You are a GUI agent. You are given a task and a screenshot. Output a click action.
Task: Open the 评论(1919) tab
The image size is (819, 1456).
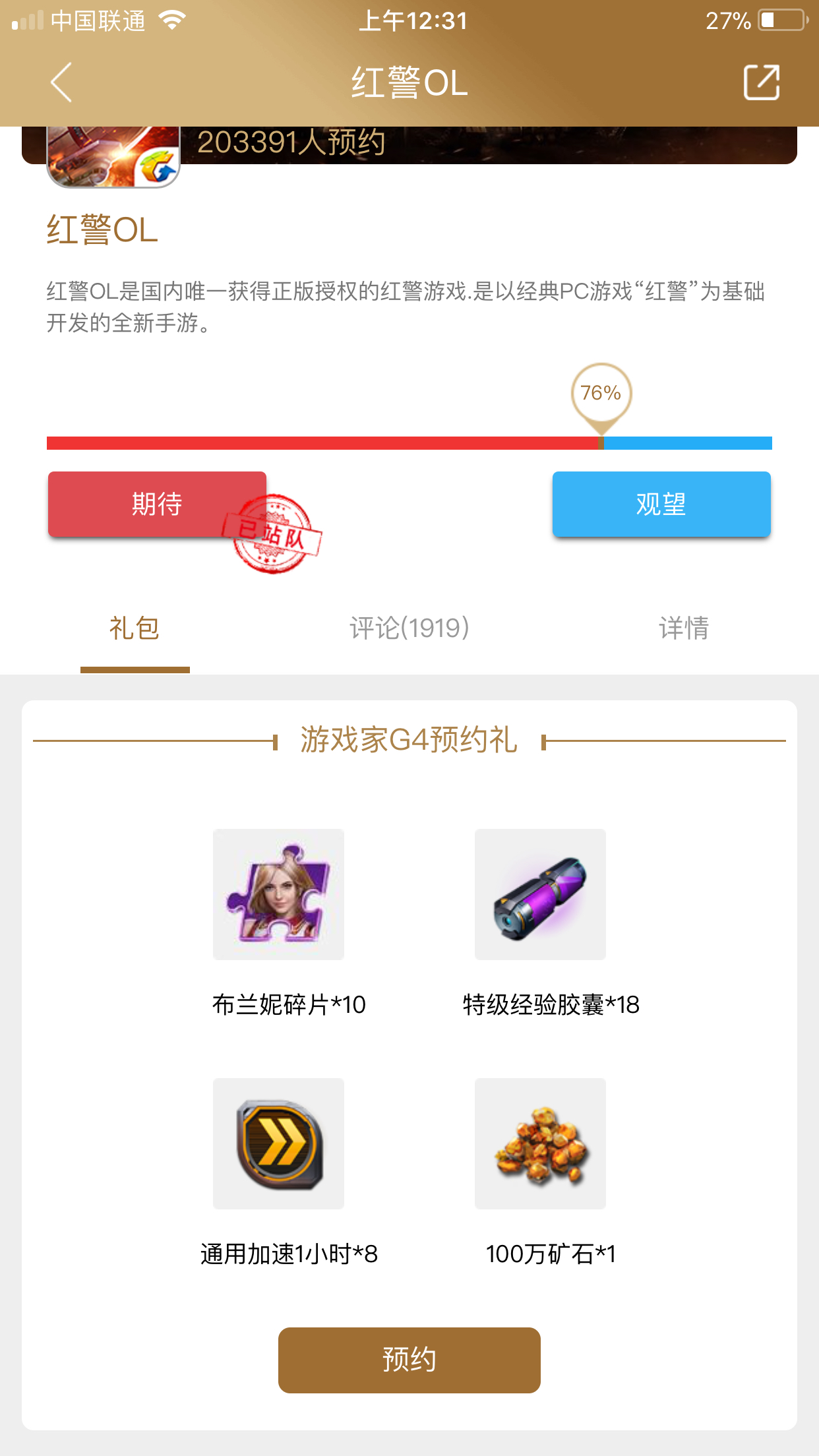click(409, 628)
